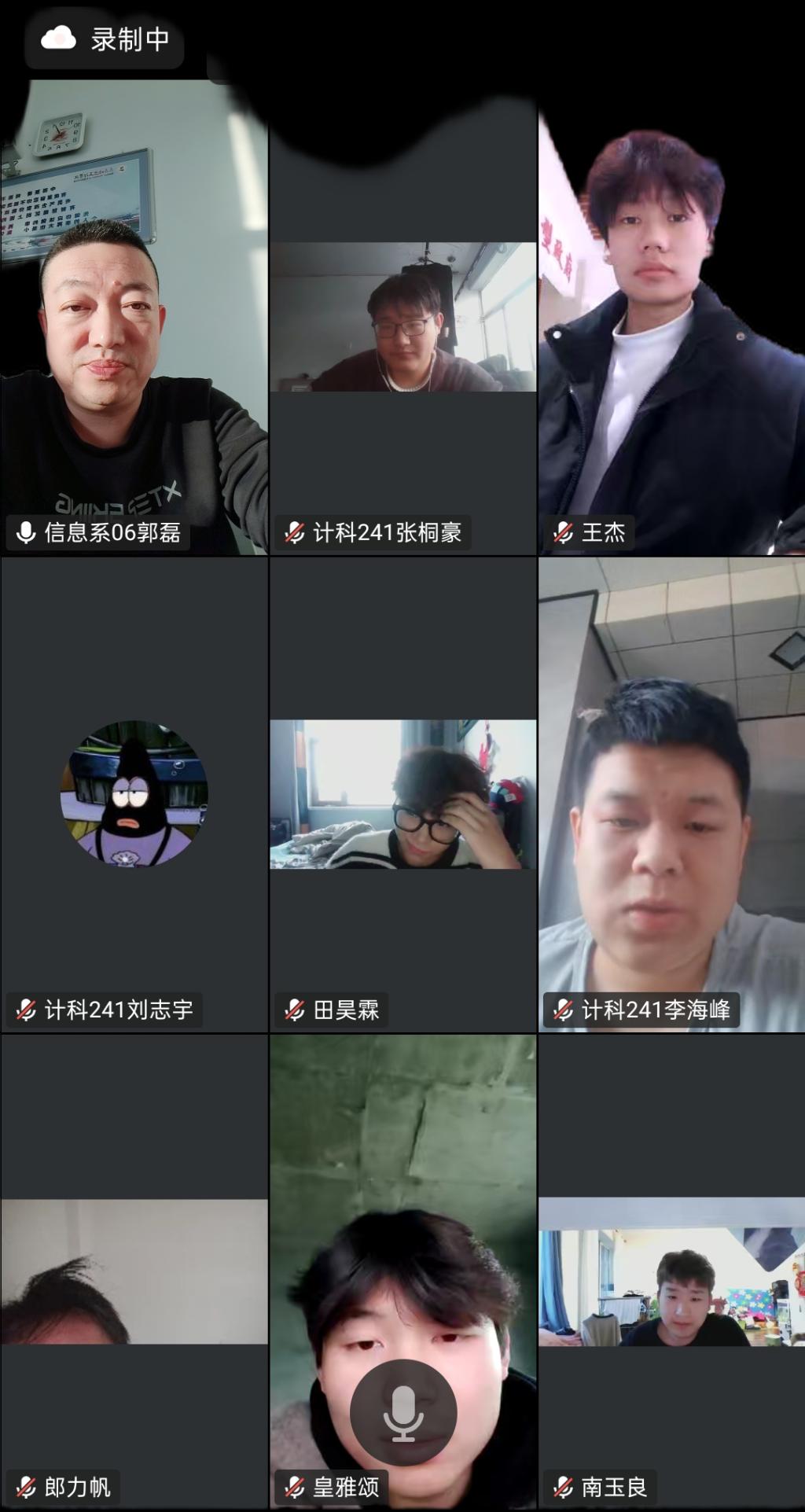Image resolution: width=805 pixels, height=1512 pixels.
Task: Tap the floating microphone button
Action: (x=403, y=1412)
